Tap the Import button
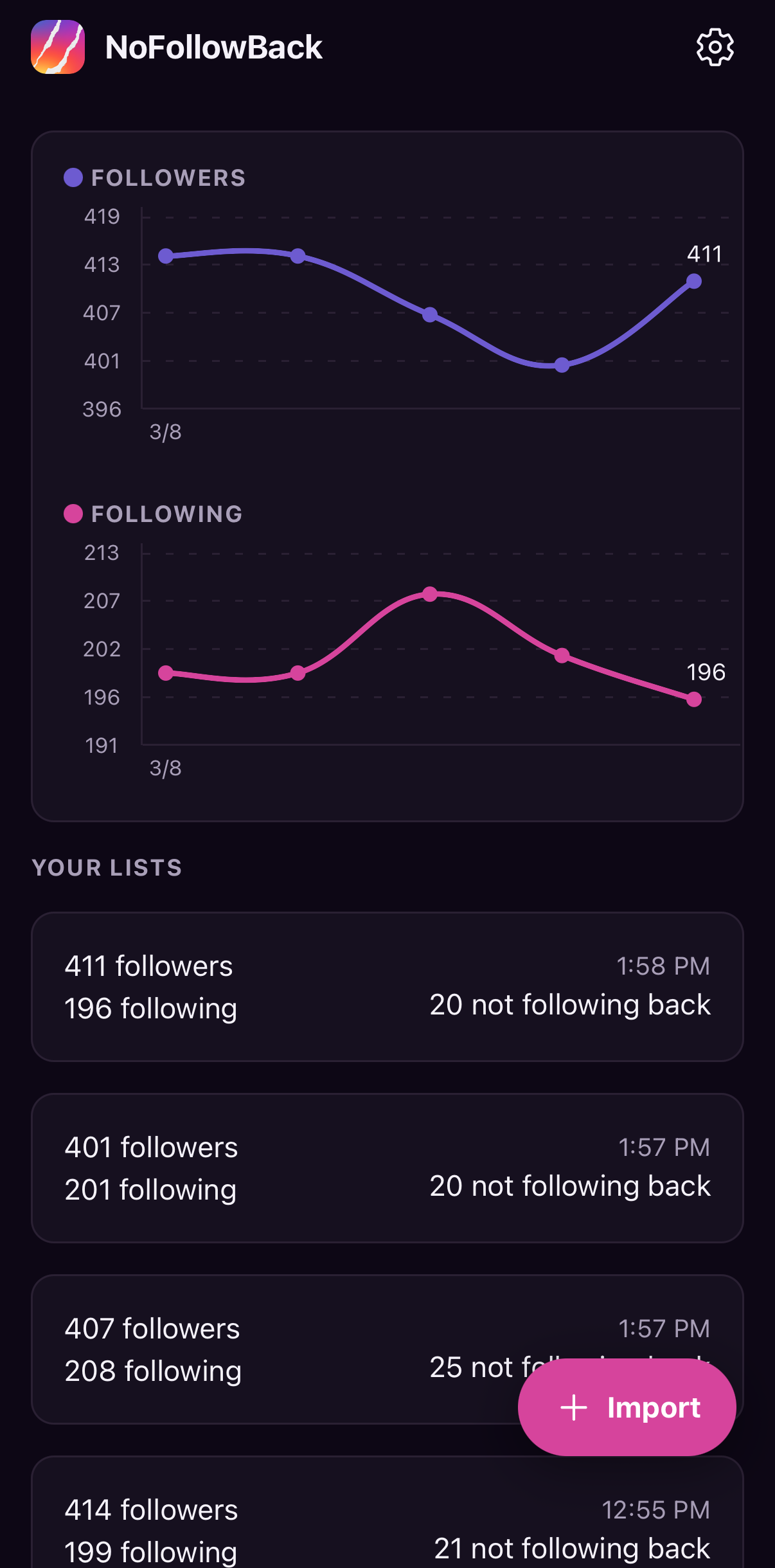This screenshot has width=775, height=1568. click(x=627, y=1407)
